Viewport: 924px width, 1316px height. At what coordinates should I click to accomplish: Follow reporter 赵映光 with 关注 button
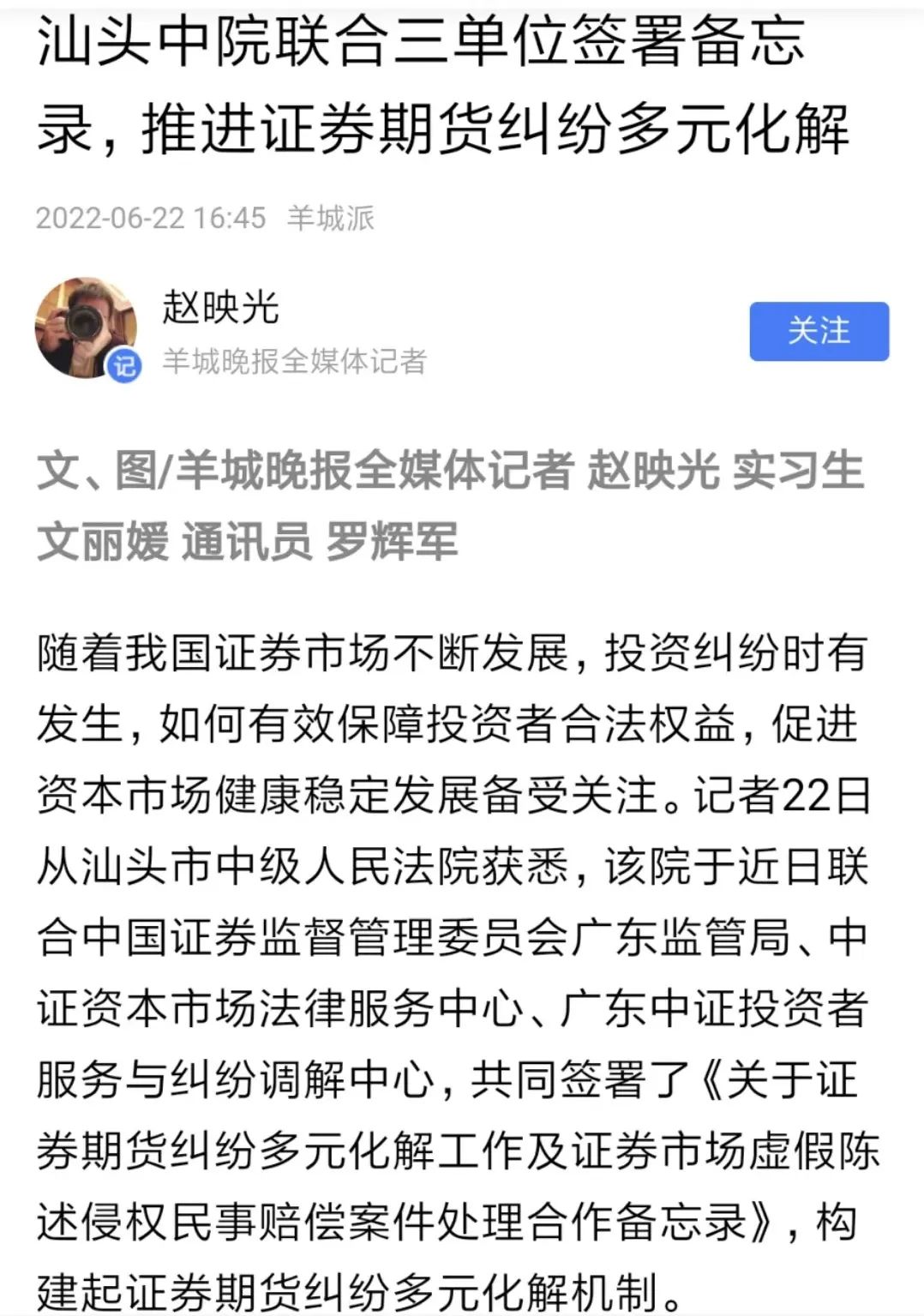pyautogui.click(x=819, y=331)
